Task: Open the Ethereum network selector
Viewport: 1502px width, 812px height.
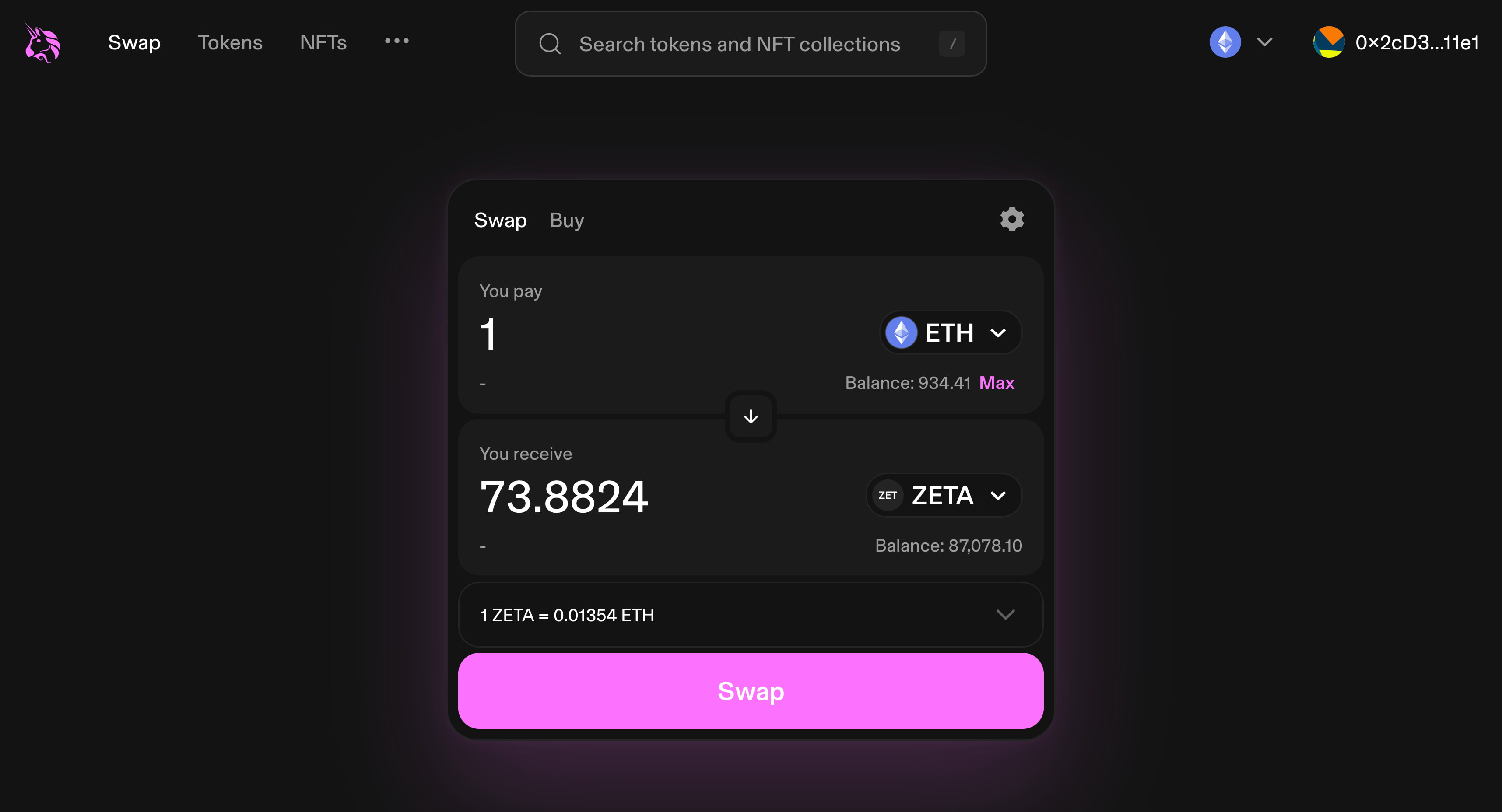Action: (1241, 42)
